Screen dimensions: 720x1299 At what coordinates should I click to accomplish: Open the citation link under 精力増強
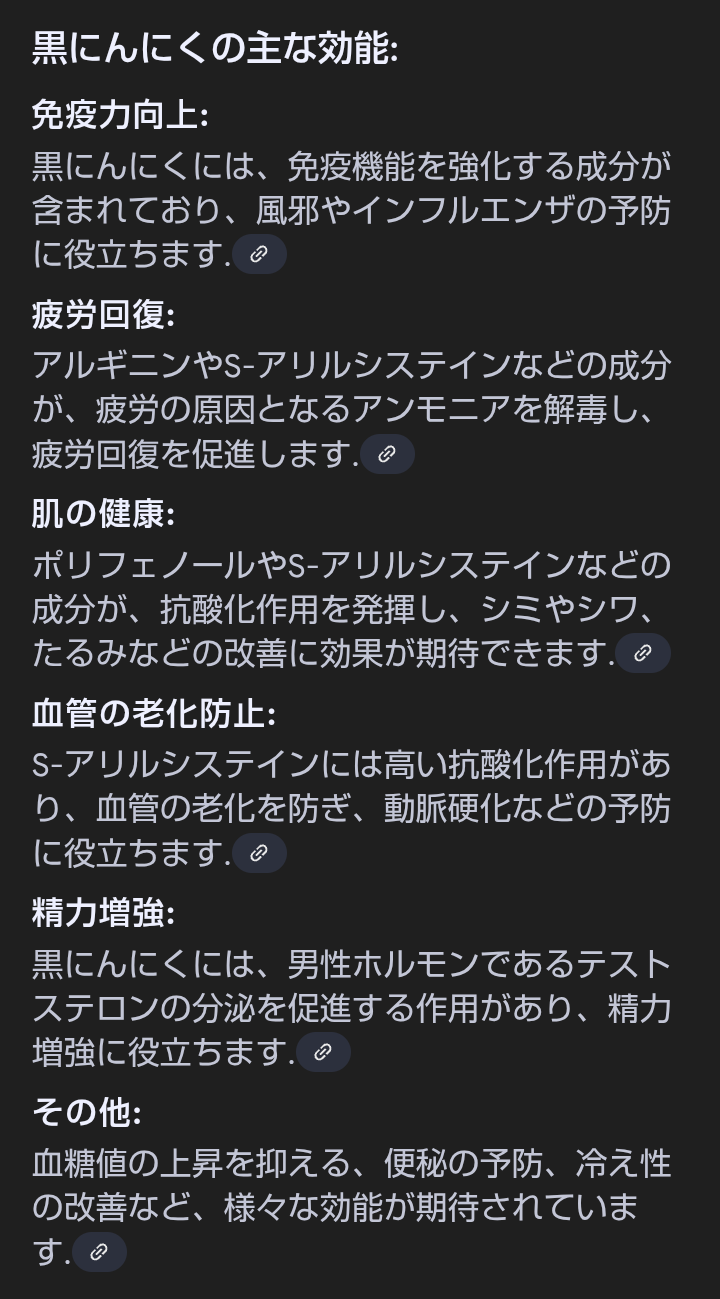[x=323, y=1052]
